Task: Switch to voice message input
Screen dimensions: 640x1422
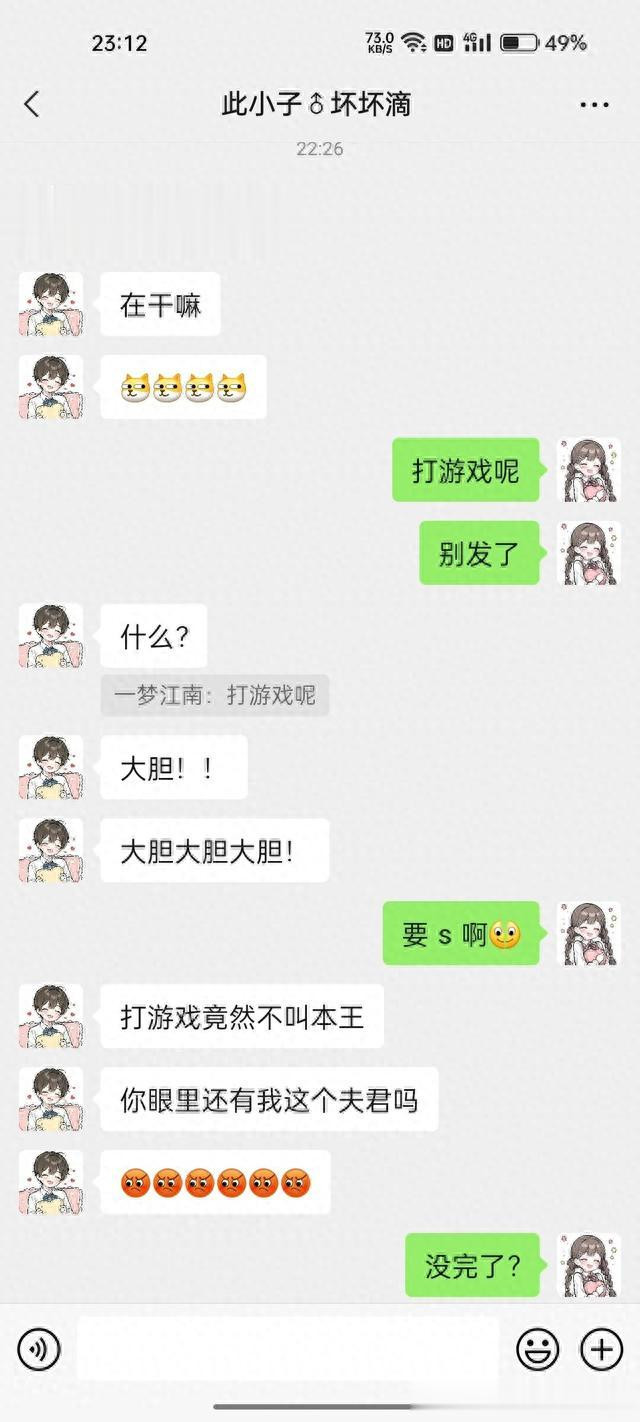Action: (x=39, y=1351)
